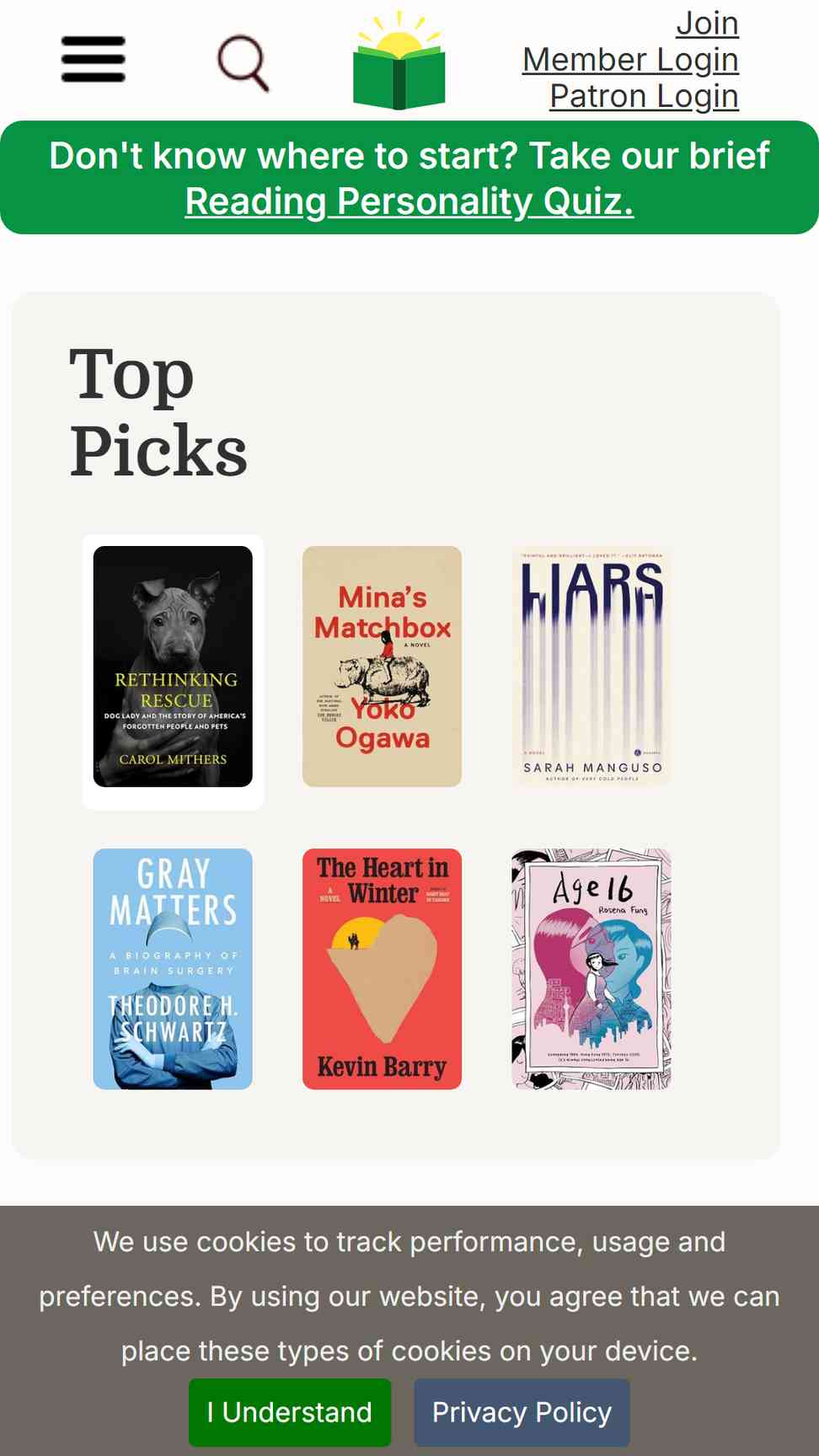View the Gray Matters book

173,969
